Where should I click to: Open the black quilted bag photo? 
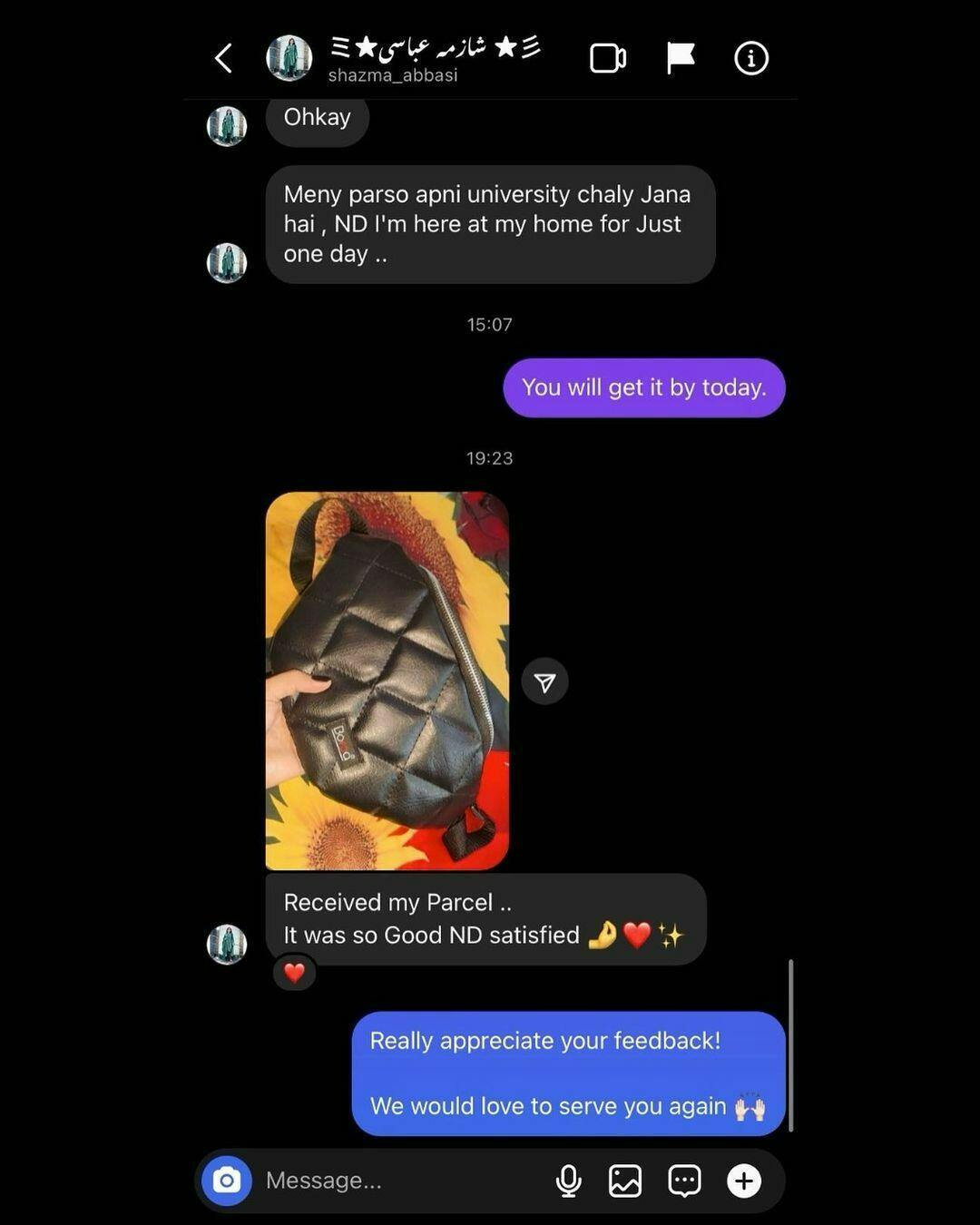387,681
